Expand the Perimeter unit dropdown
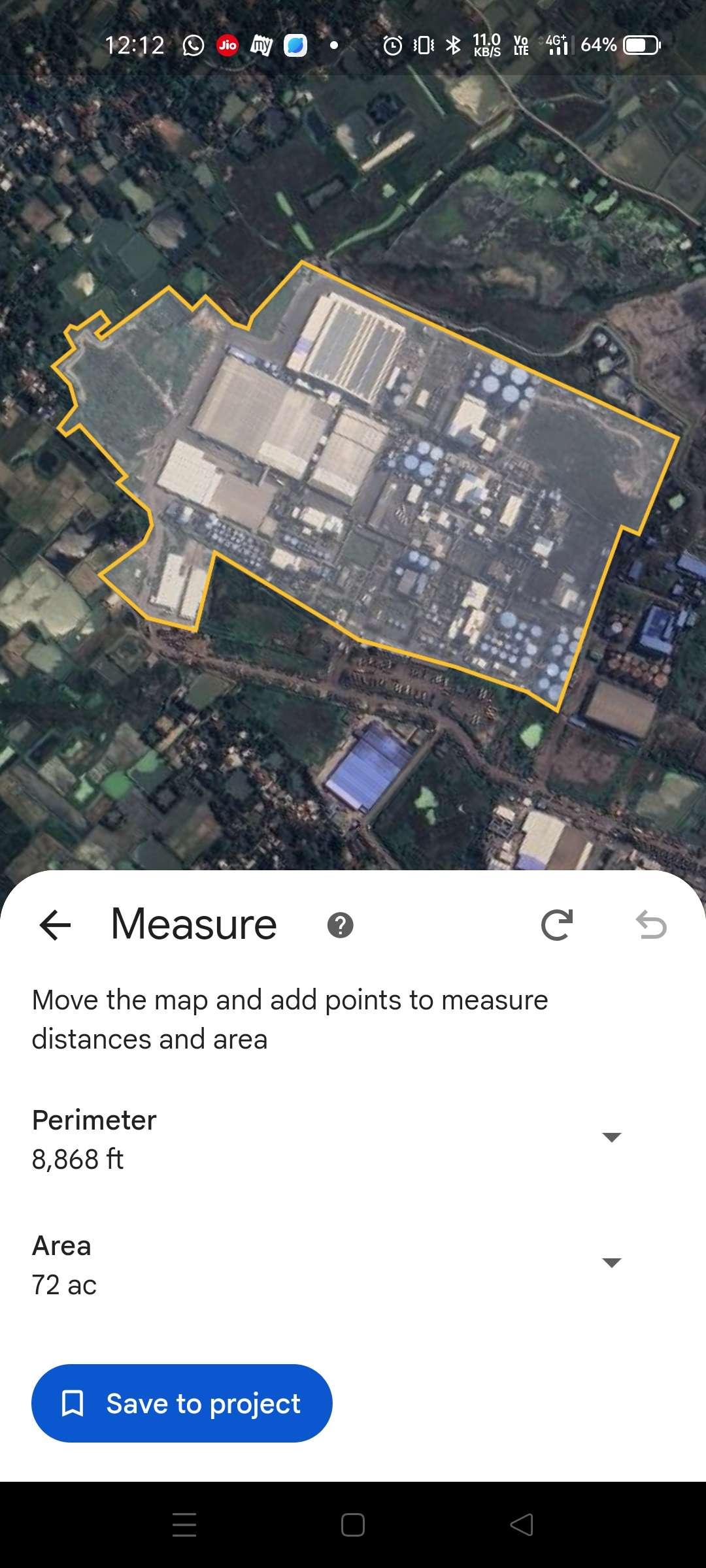 tap(611, 1137)
